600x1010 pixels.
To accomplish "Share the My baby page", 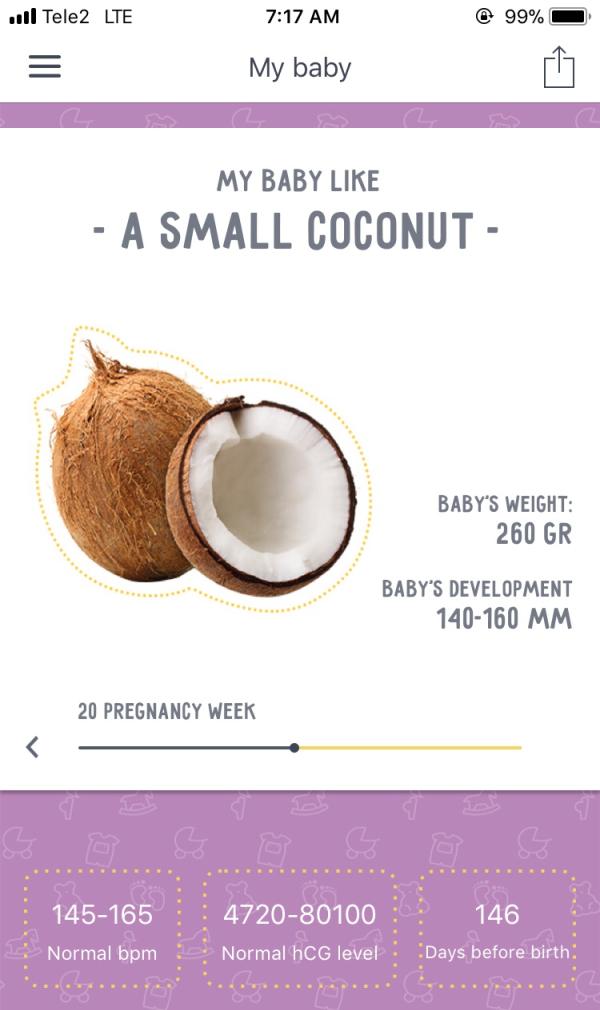I will coord(559,67).
